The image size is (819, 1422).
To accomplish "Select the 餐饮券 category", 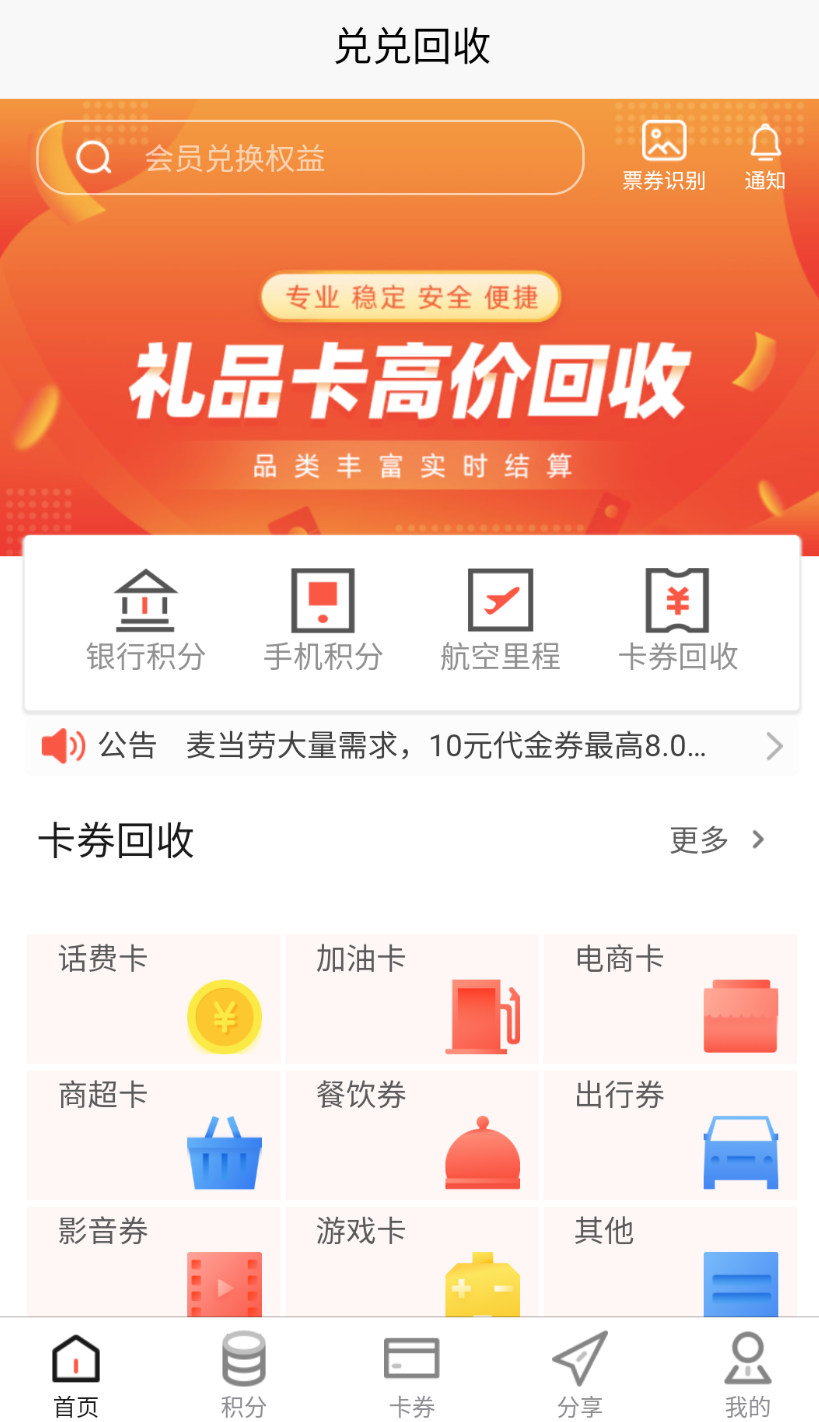I will 411,1135.
